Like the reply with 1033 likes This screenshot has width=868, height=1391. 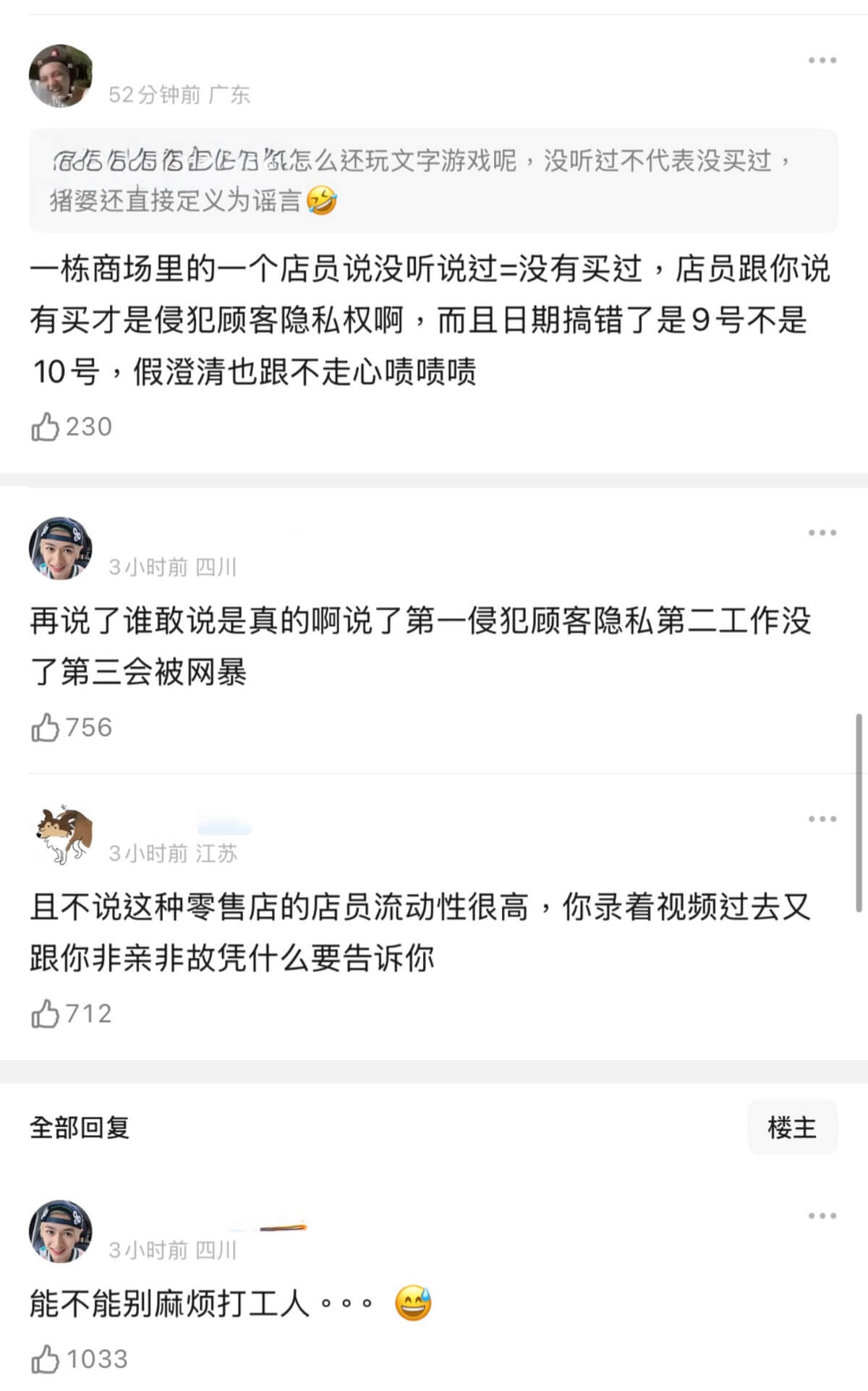click(46, 1360)
